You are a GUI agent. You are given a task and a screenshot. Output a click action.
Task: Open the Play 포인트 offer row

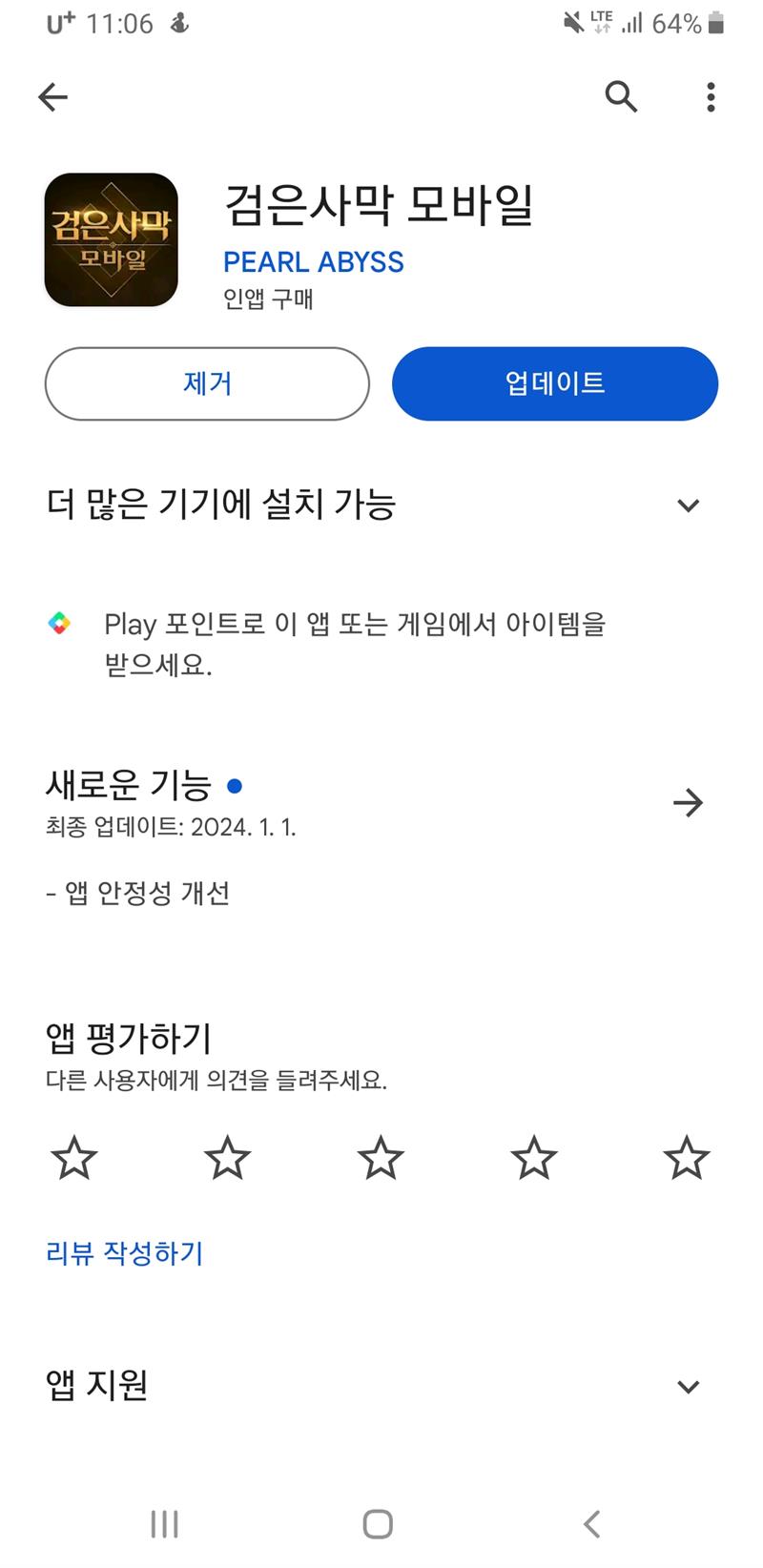[355, 644]
